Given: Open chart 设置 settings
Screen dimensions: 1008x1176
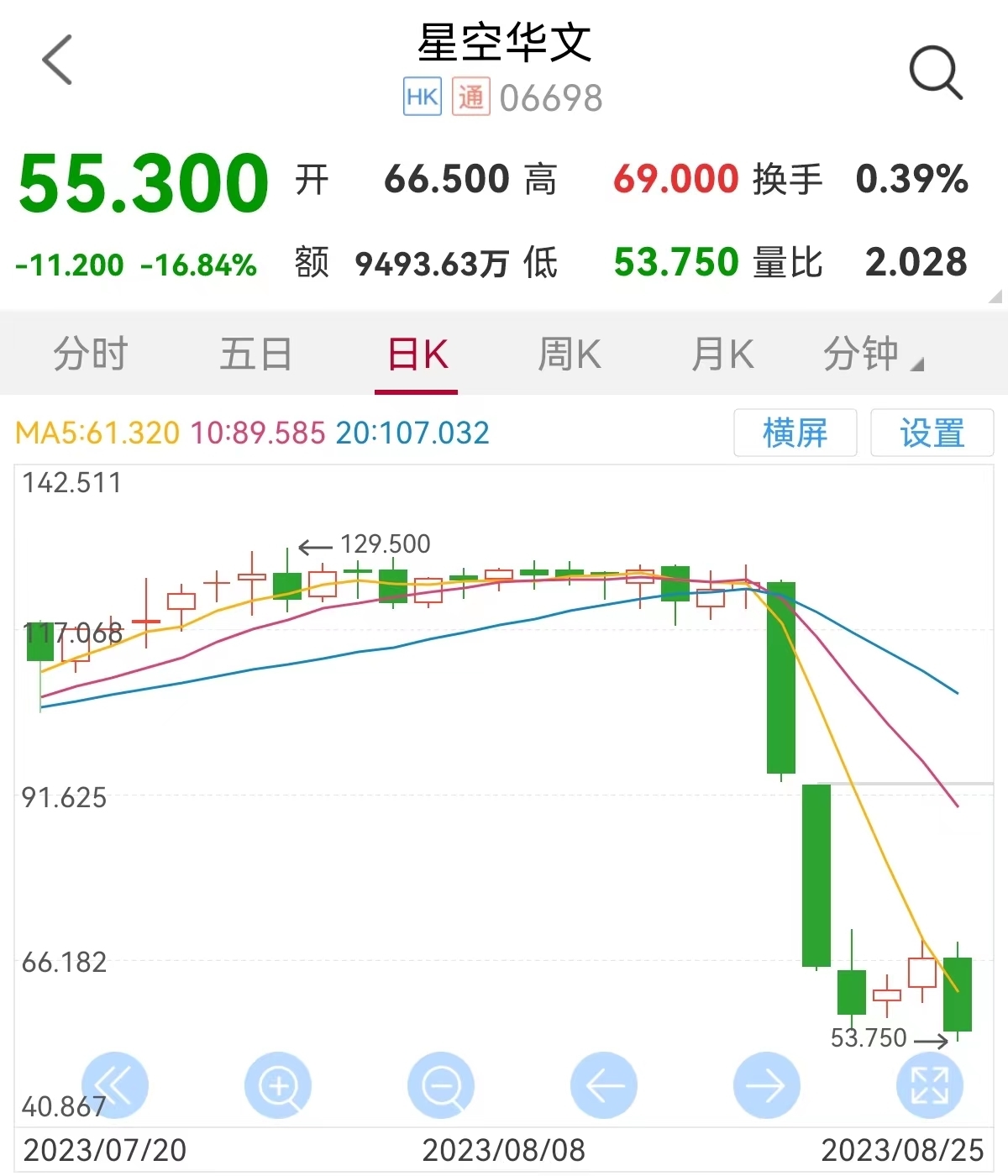Looking at the screenshot, I should (x=932, y=433).
